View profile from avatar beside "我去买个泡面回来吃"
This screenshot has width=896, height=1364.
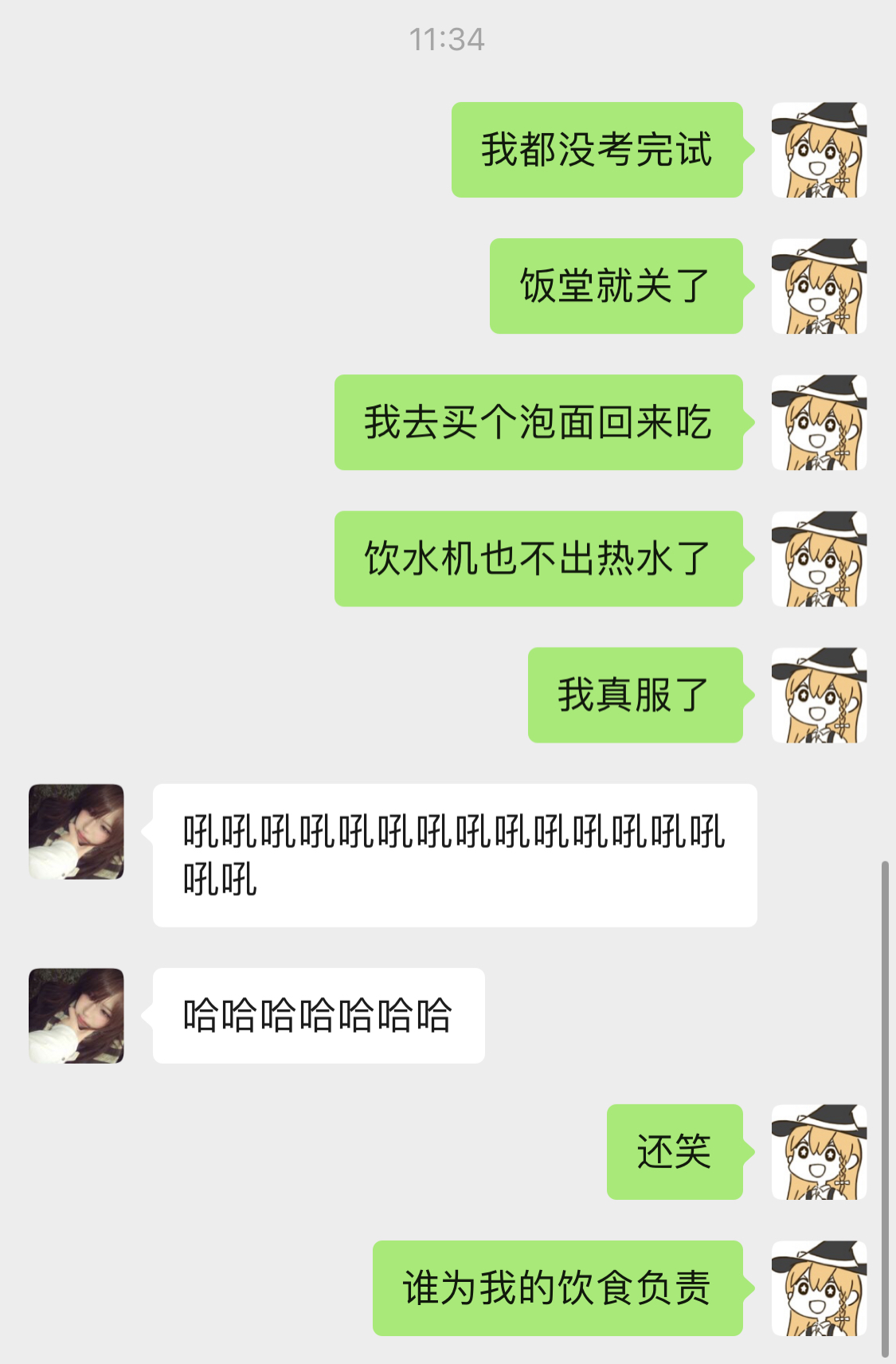pyautogui.click(x=819, y=422)
